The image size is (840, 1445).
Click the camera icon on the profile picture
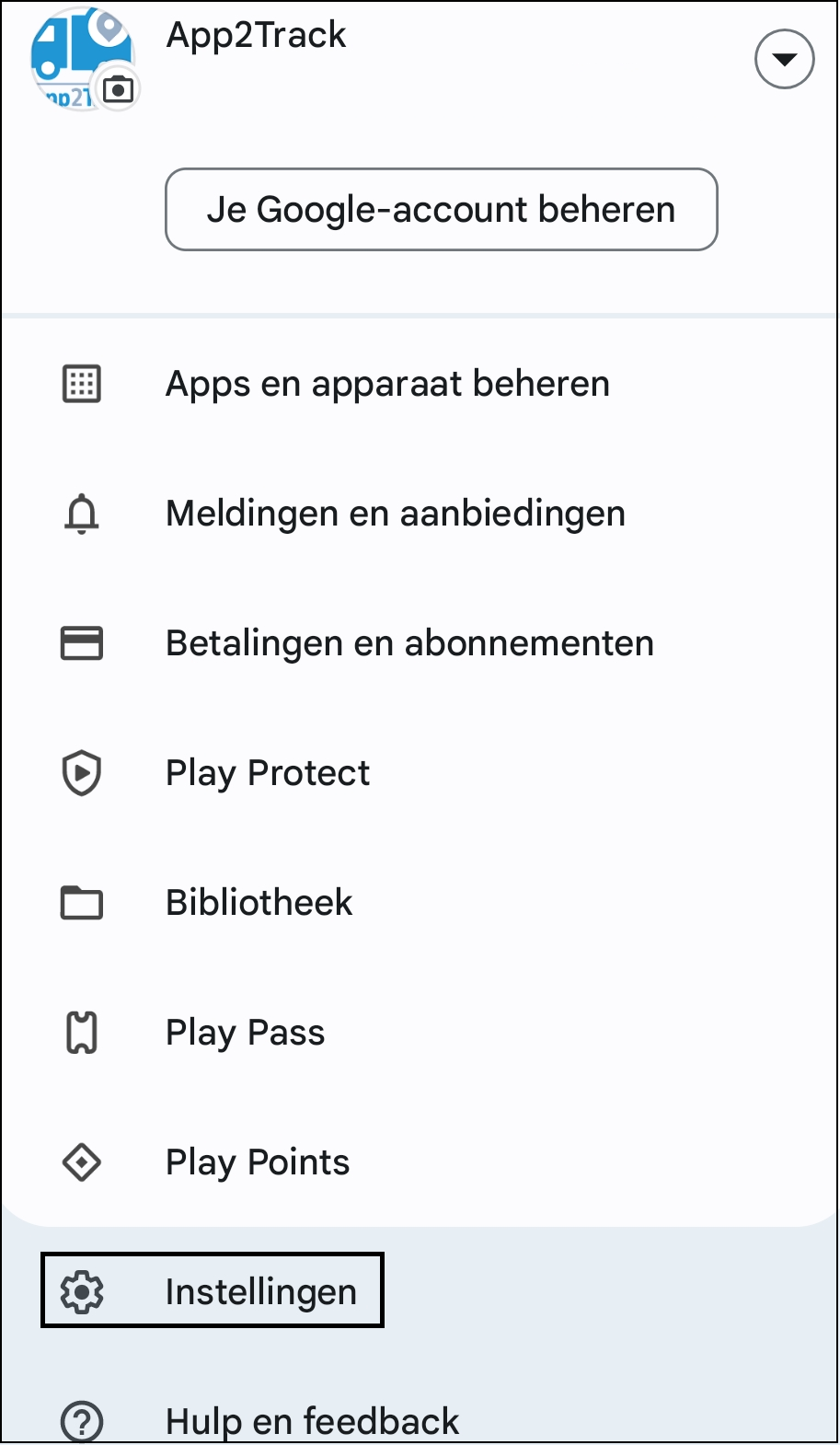(117, 89)
